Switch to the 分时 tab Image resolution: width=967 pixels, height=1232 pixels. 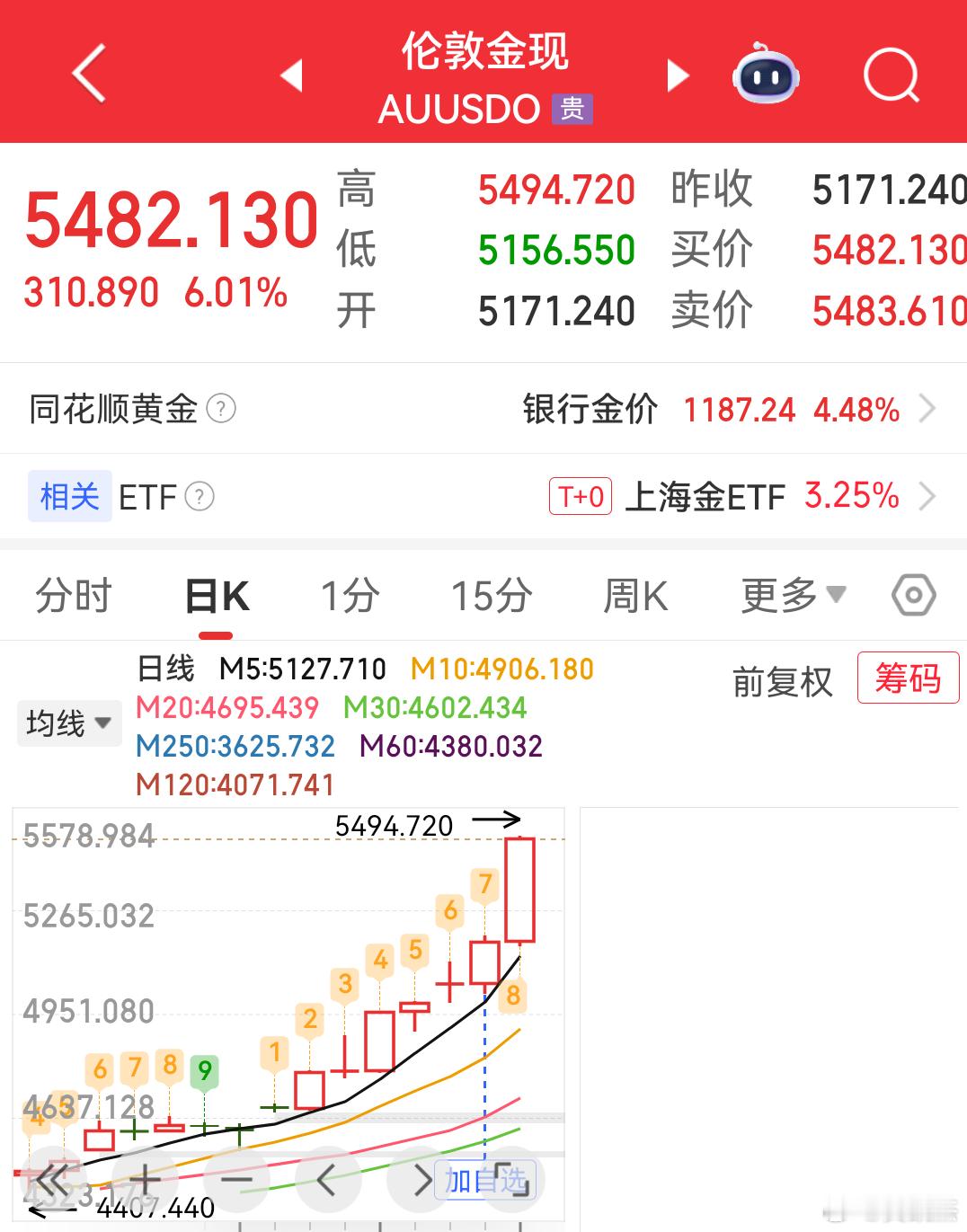(x=73, y=595)
